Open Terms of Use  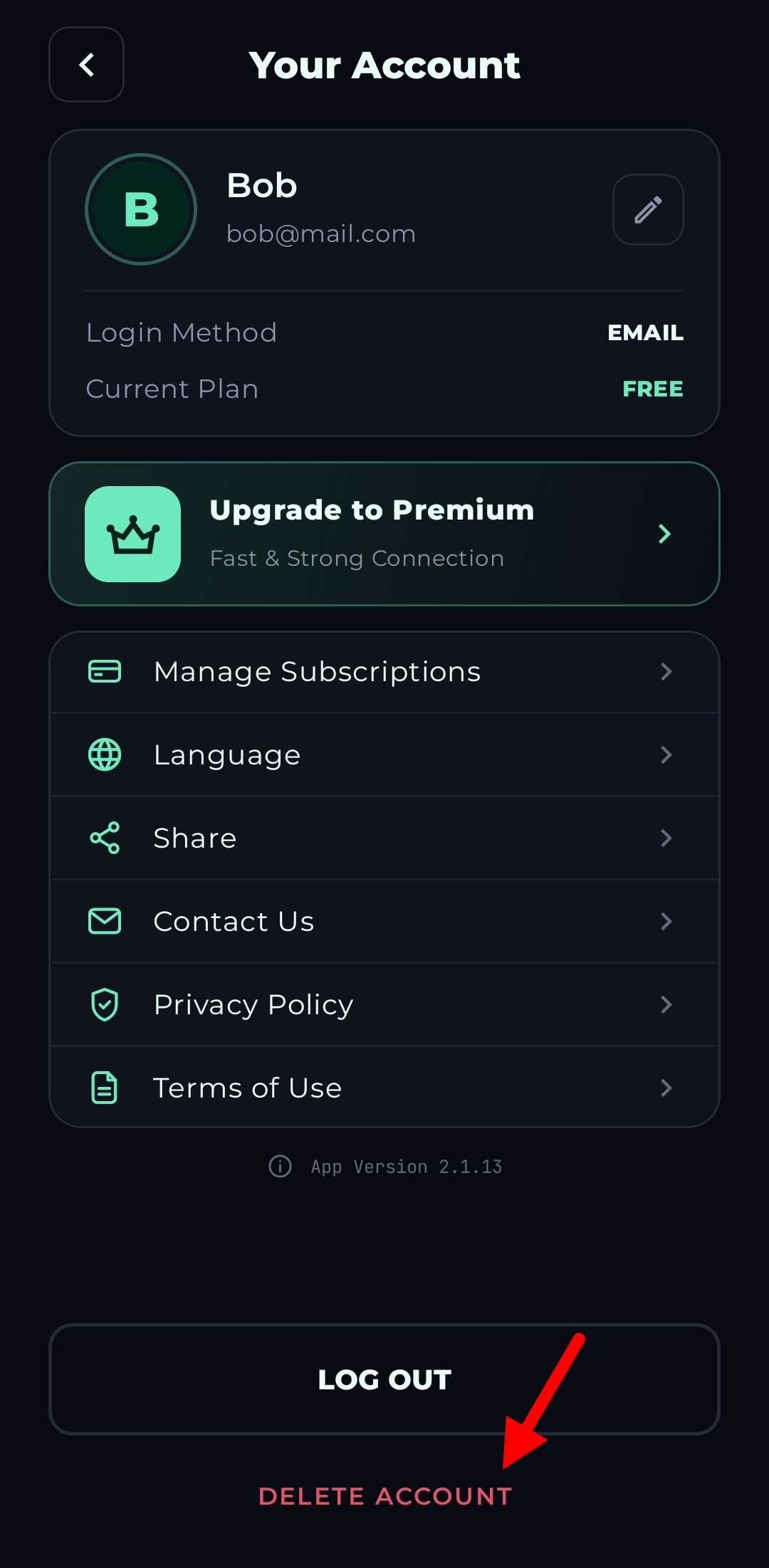[384, 1087]
